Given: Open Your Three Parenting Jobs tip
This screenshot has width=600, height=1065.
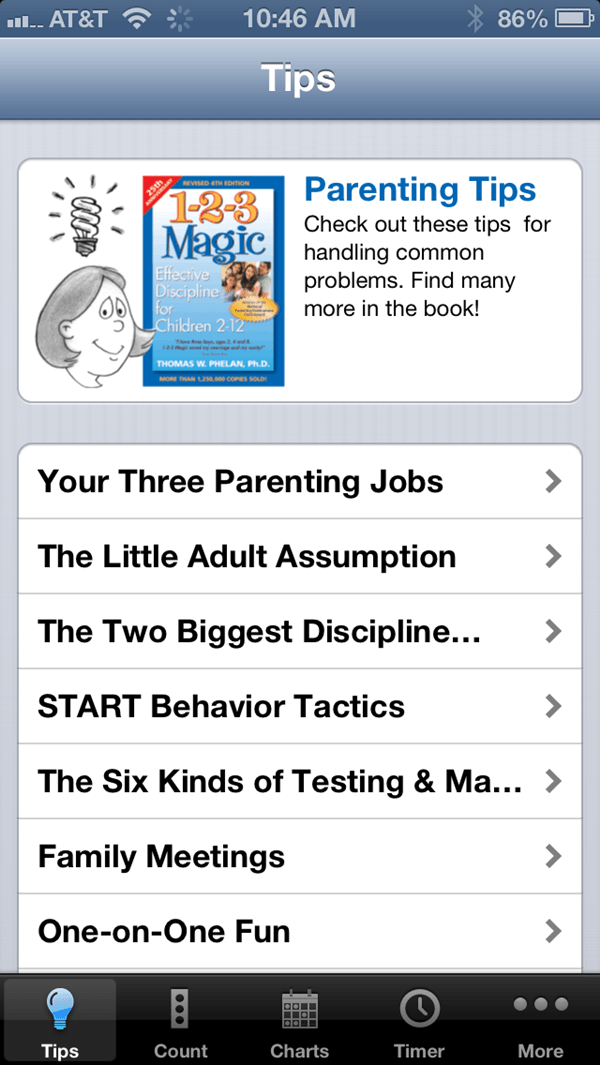Looking at the screenshot, I should 300,482.
